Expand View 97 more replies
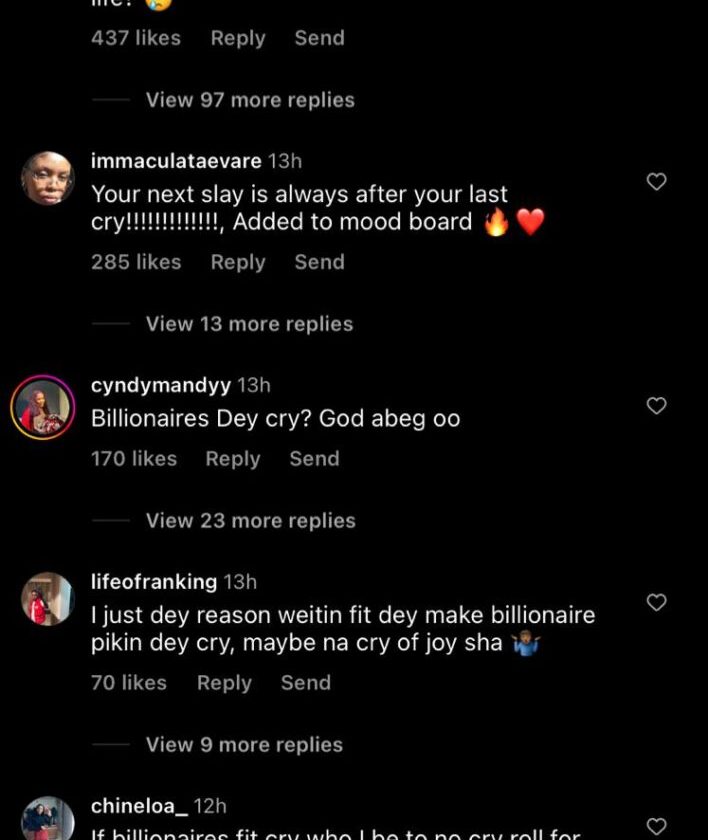The height and width of the screenshot is (840, 708). 250,100
